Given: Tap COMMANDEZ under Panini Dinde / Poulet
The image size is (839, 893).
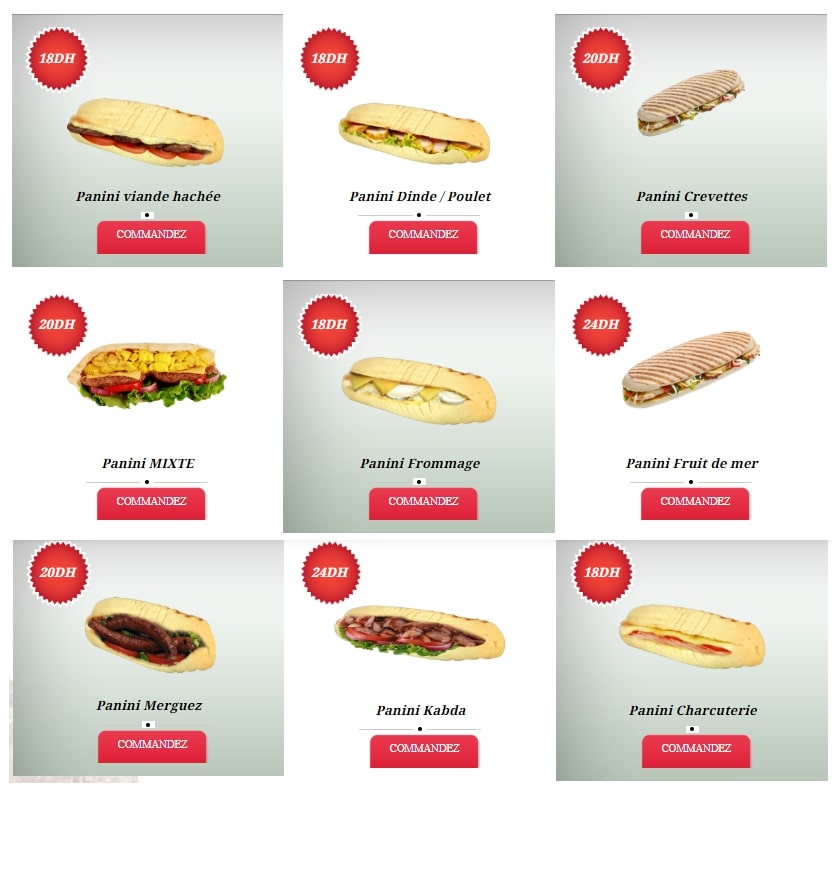Looking at the screenshot, I should point(423,236).
